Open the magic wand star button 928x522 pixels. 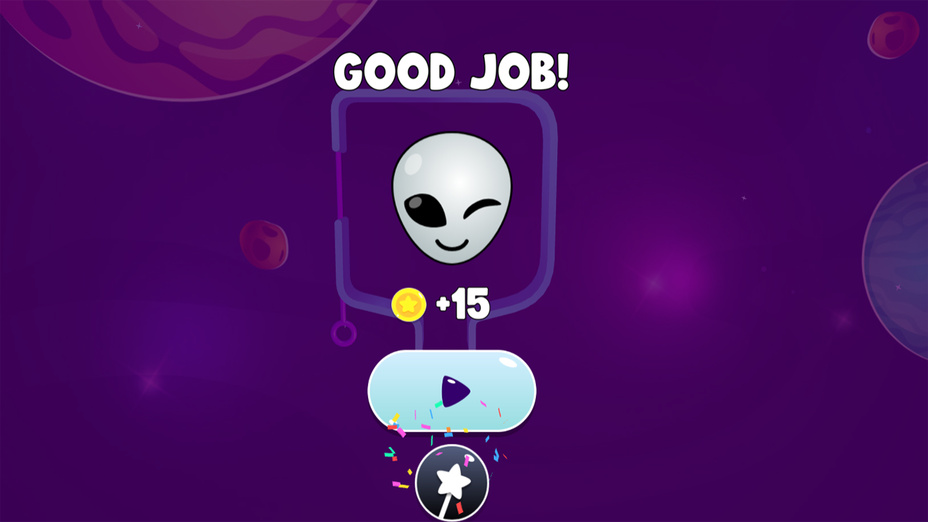[x=452, y=483]
